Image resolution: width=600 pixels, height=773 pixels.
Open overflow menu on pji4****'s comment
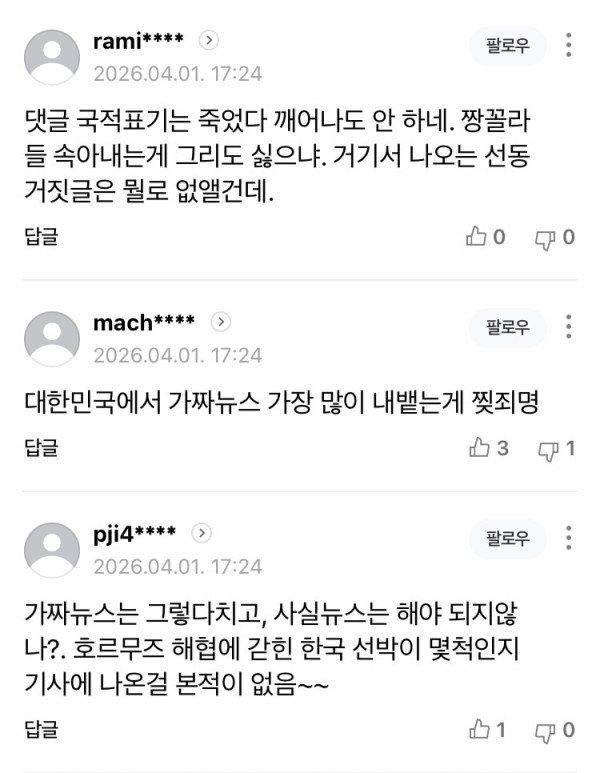point(569,538)
